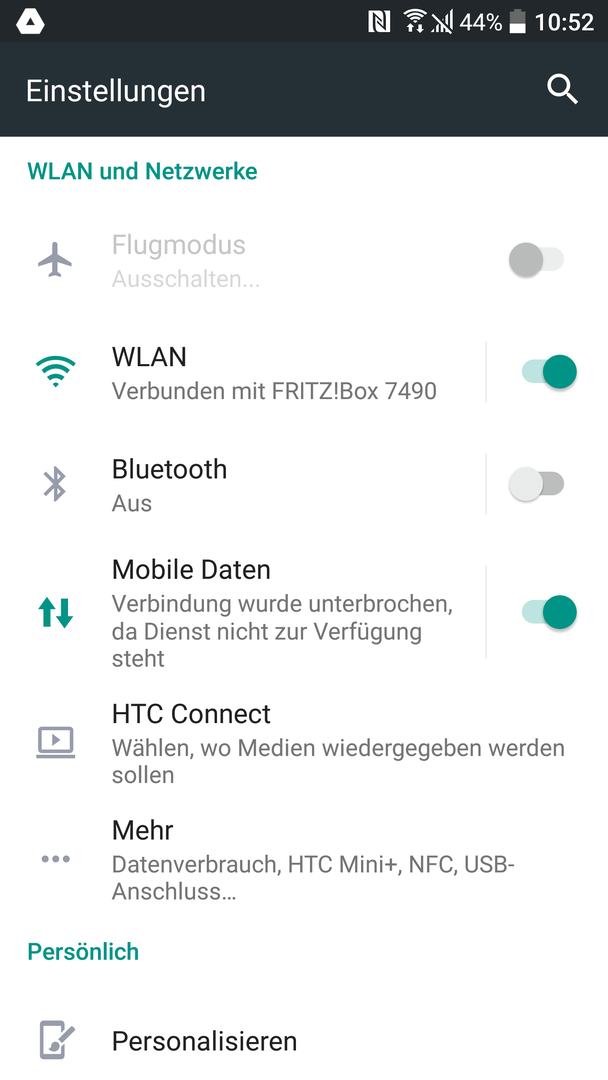Open HTC Connect
The height and width of the screenshot is (1080, 608).
pyautogui.click(x=304, y=742)
